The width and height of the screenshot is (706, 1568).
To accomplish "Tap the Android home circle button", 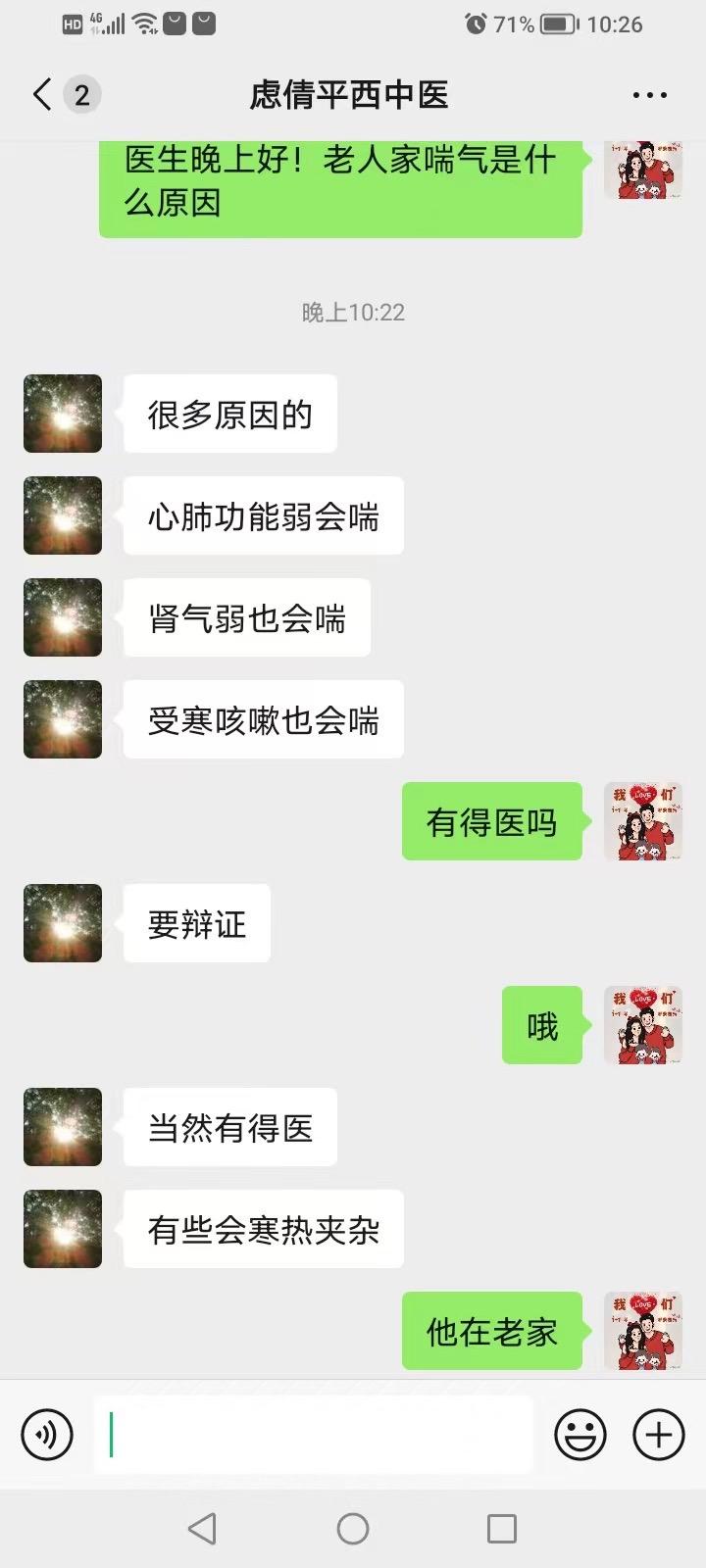I will (352, 1527).
